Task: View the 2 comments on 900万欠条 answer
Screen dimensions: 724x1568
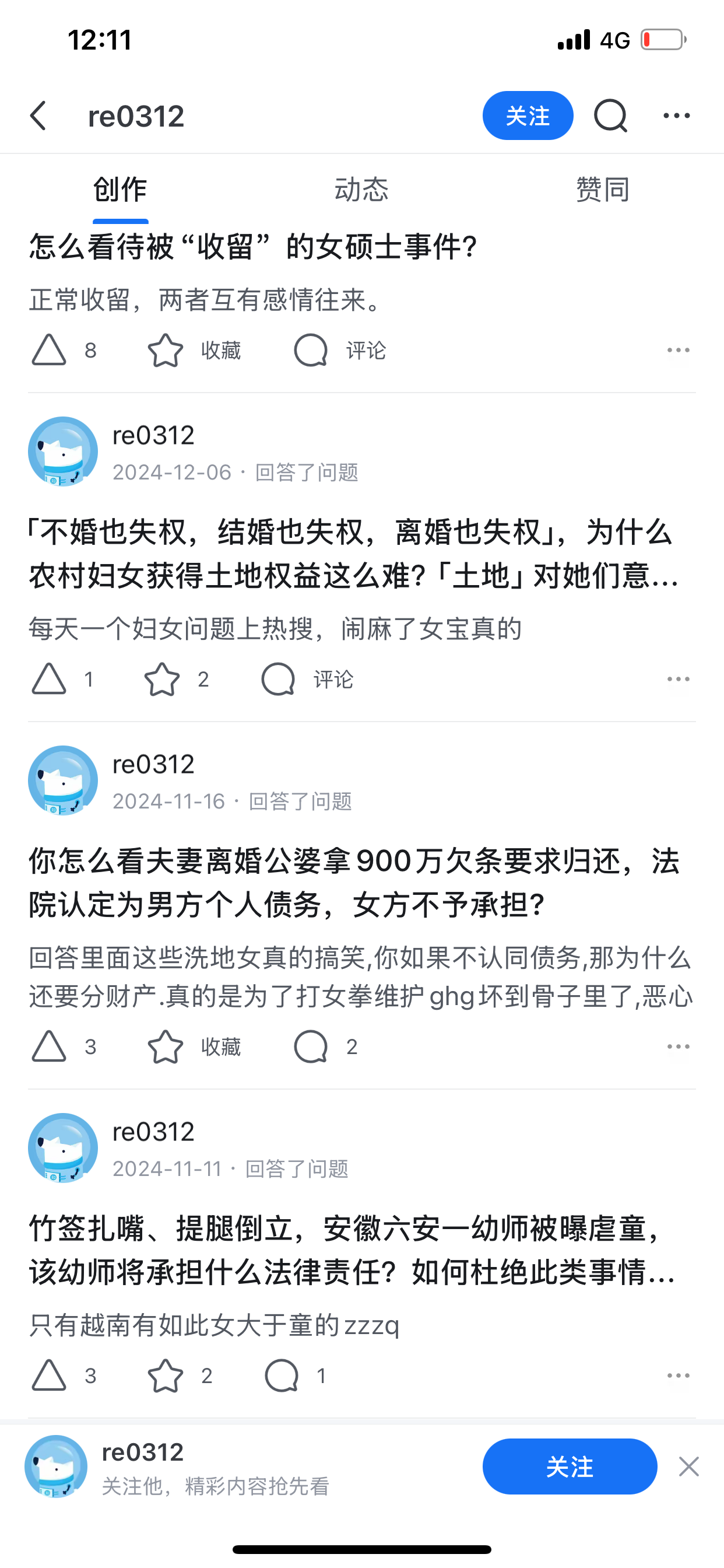Action: click(x=325, y=1047)
